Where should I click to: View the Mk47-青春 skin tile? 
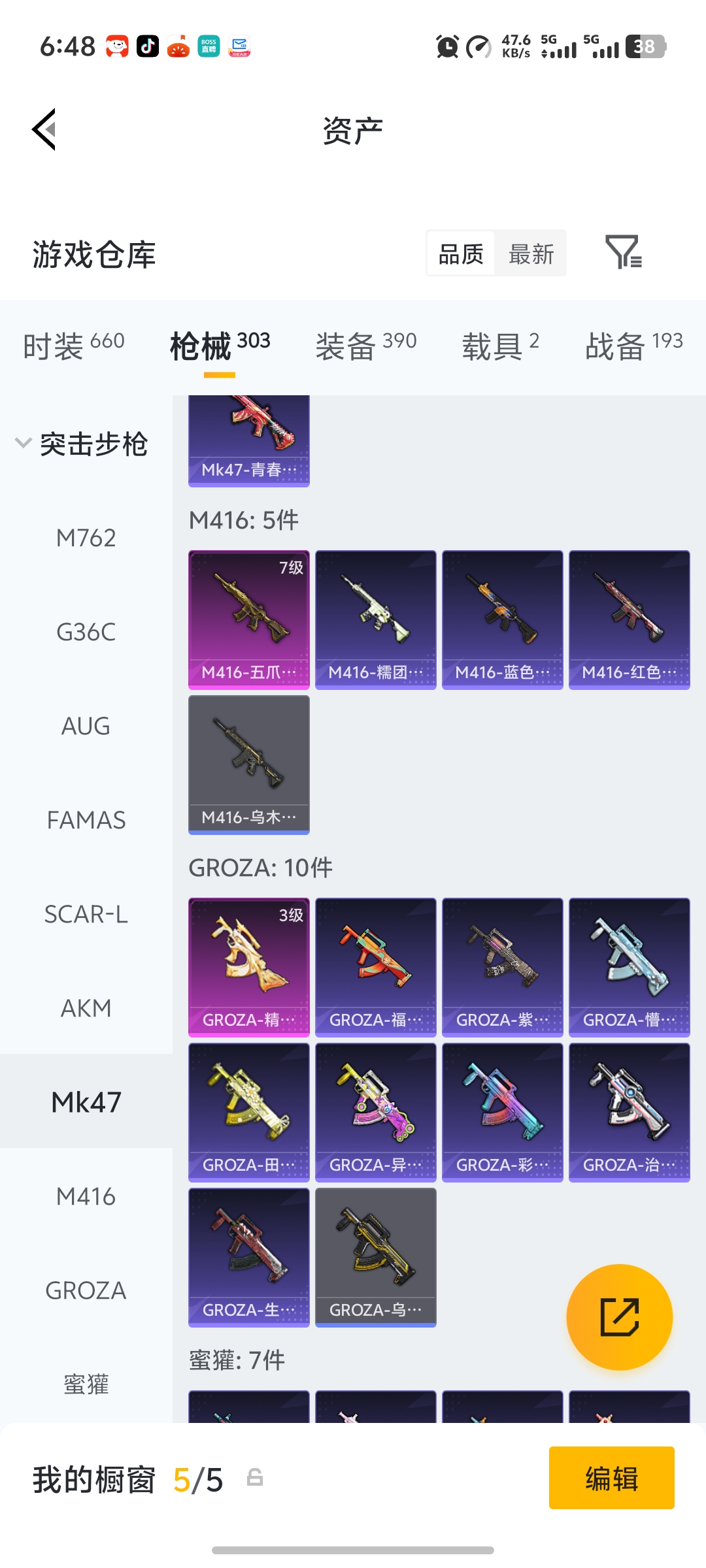point(249,441)
